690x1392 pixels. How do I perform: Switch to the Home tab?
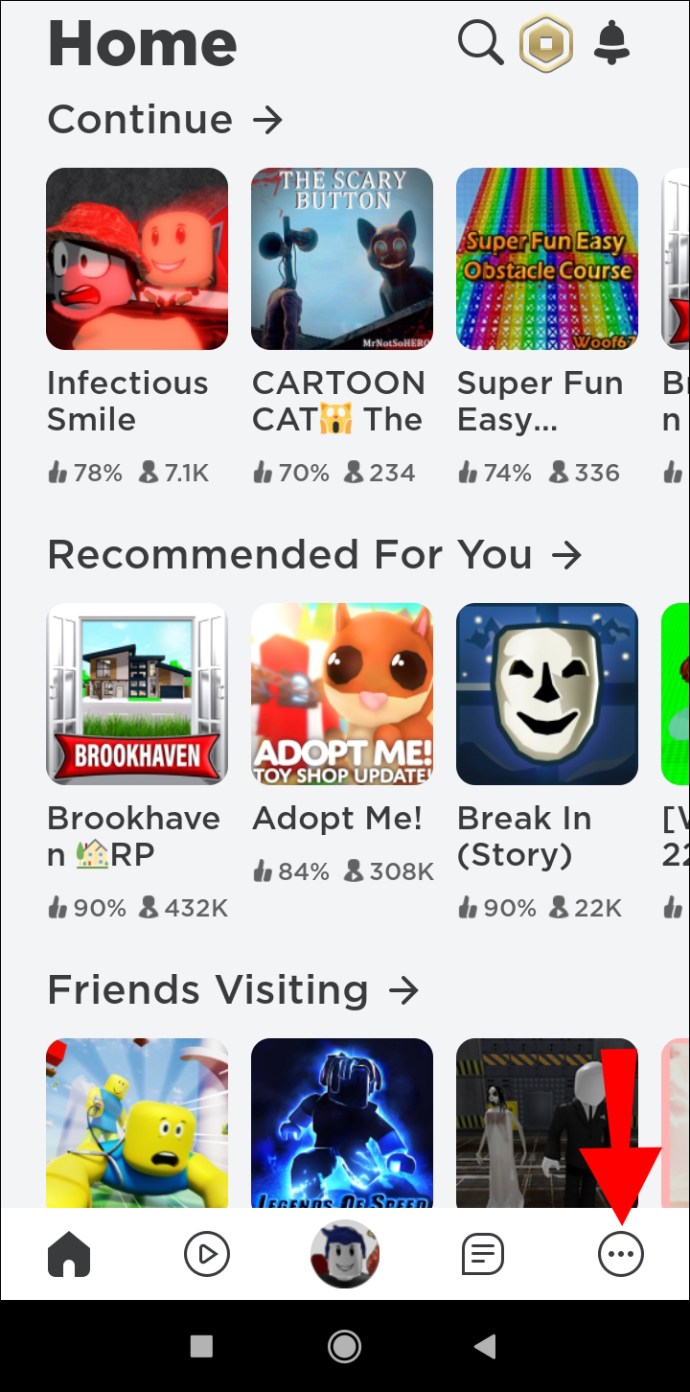pyautogui.click(x=69, y=1254)
